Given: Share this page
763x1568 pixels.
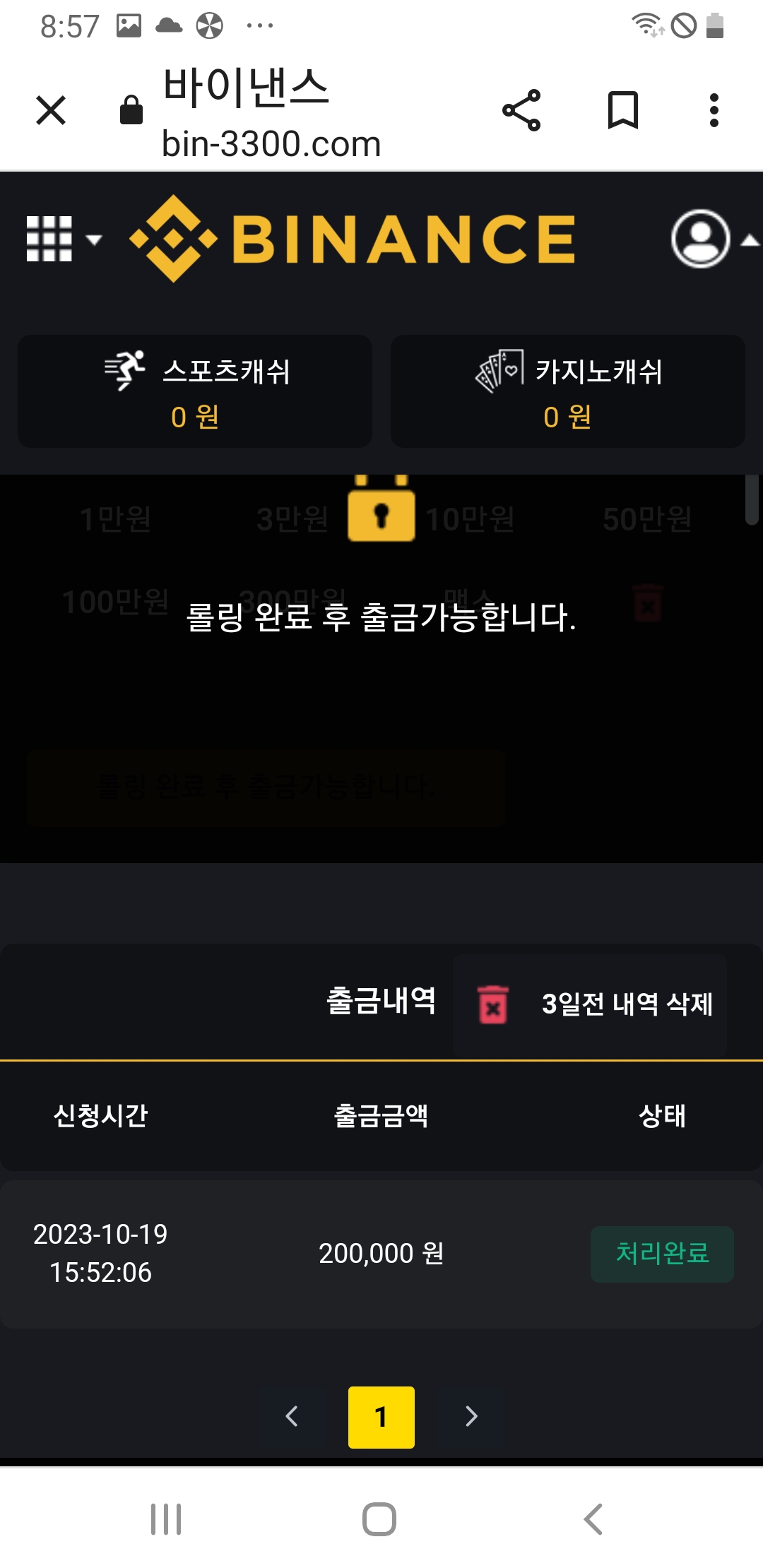Looking at the screenshot, I should click(x=521, y=110).
